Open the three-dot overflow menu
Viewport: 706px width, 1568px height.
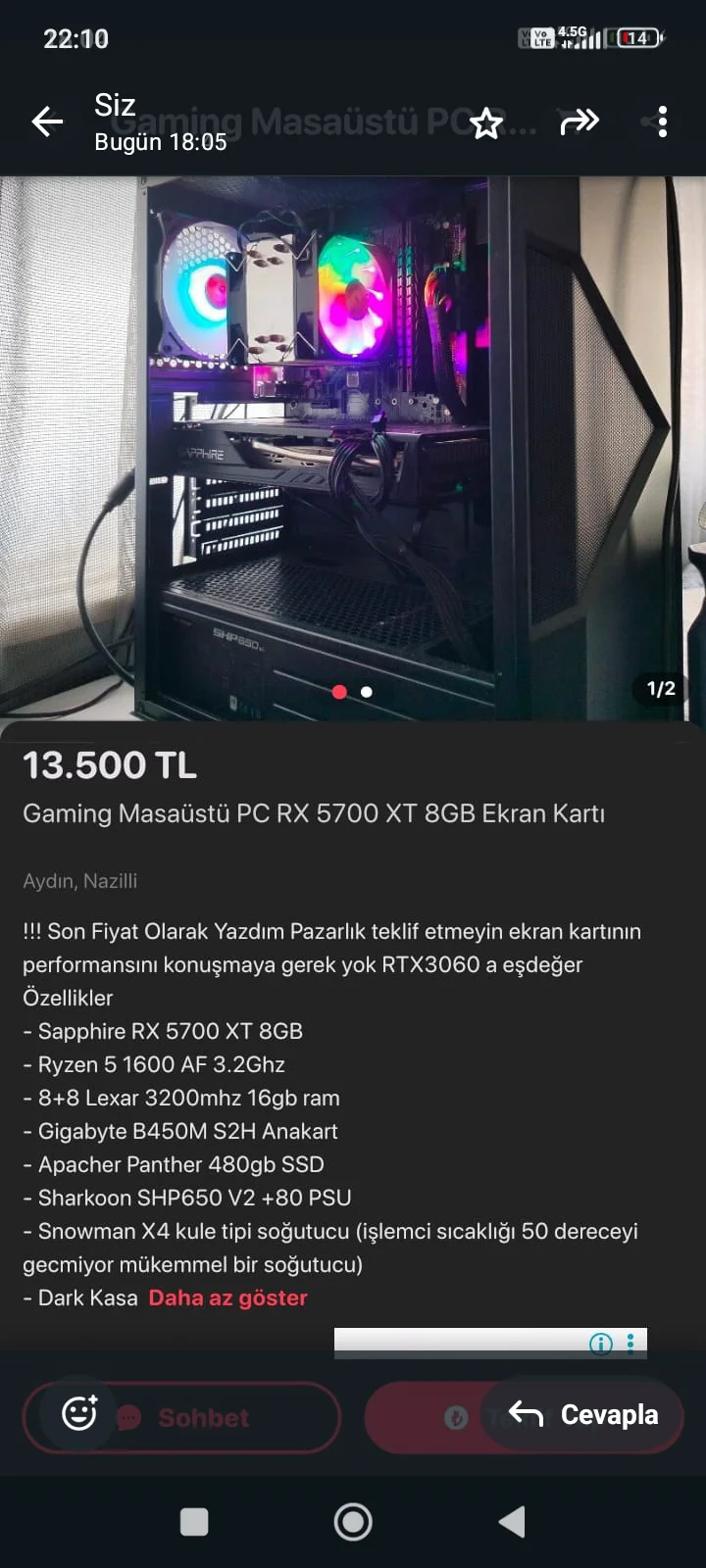pyautogui.click(x=663, y=122)
